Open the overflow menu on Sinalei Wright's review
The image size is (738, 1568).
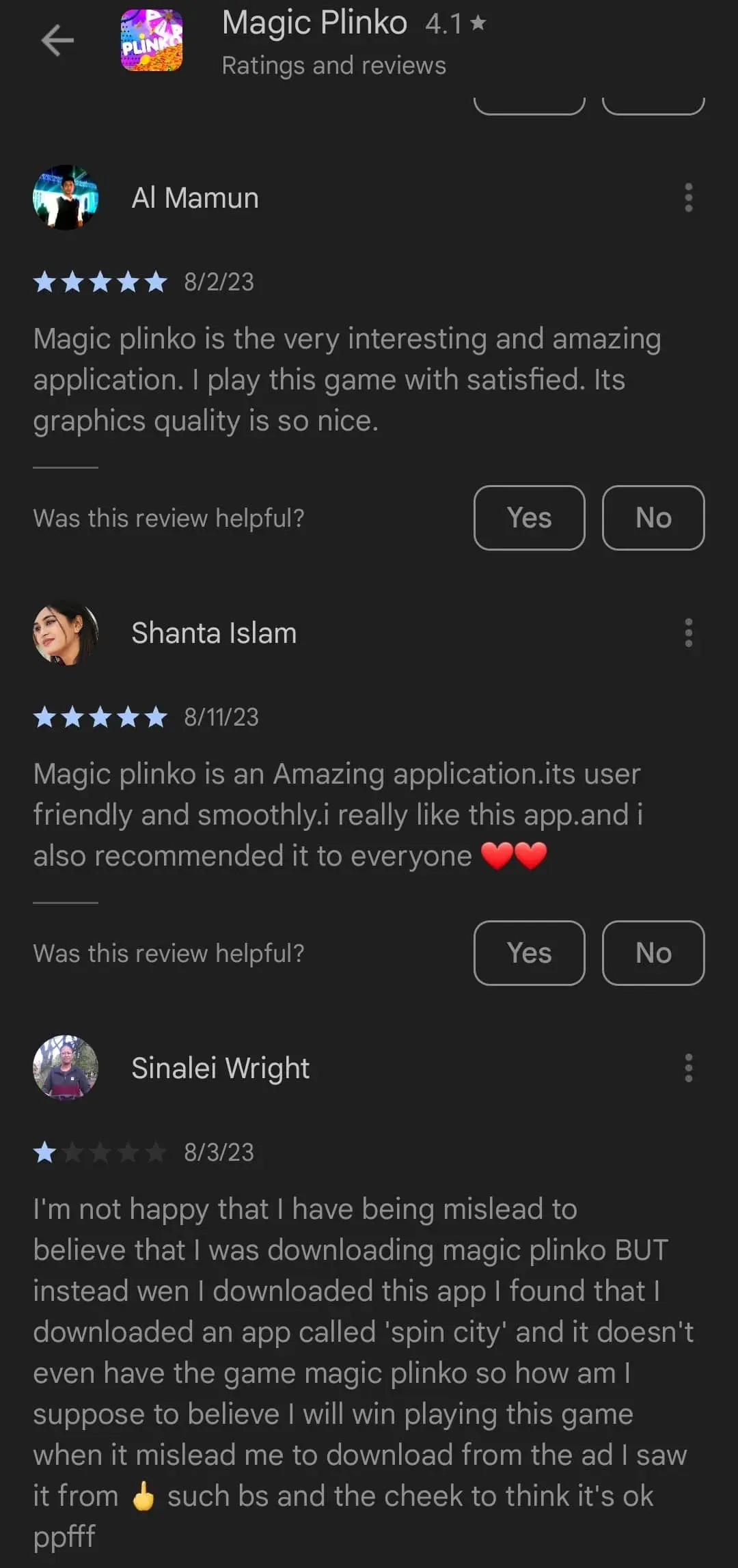(688, 1068)
